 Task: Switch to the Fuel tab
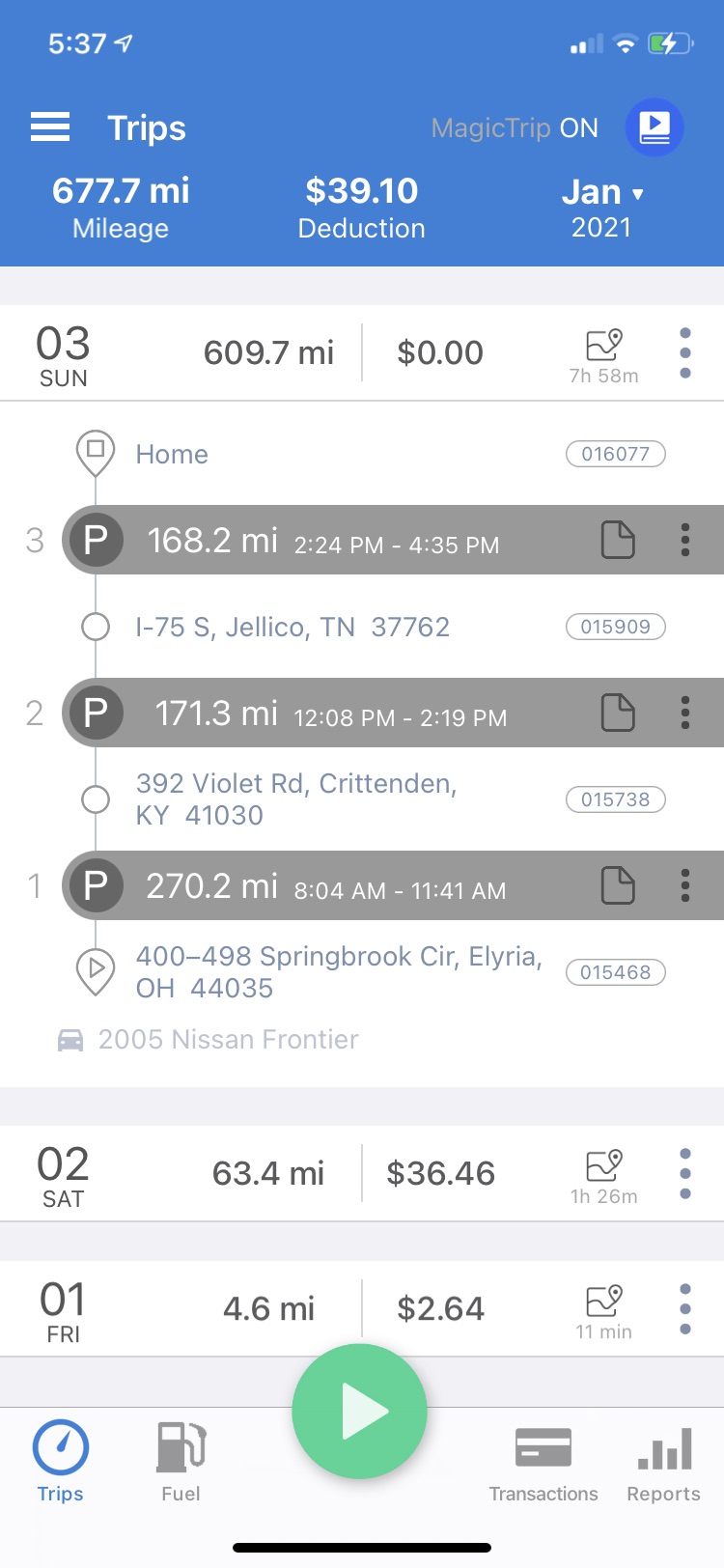[181, 1462]
